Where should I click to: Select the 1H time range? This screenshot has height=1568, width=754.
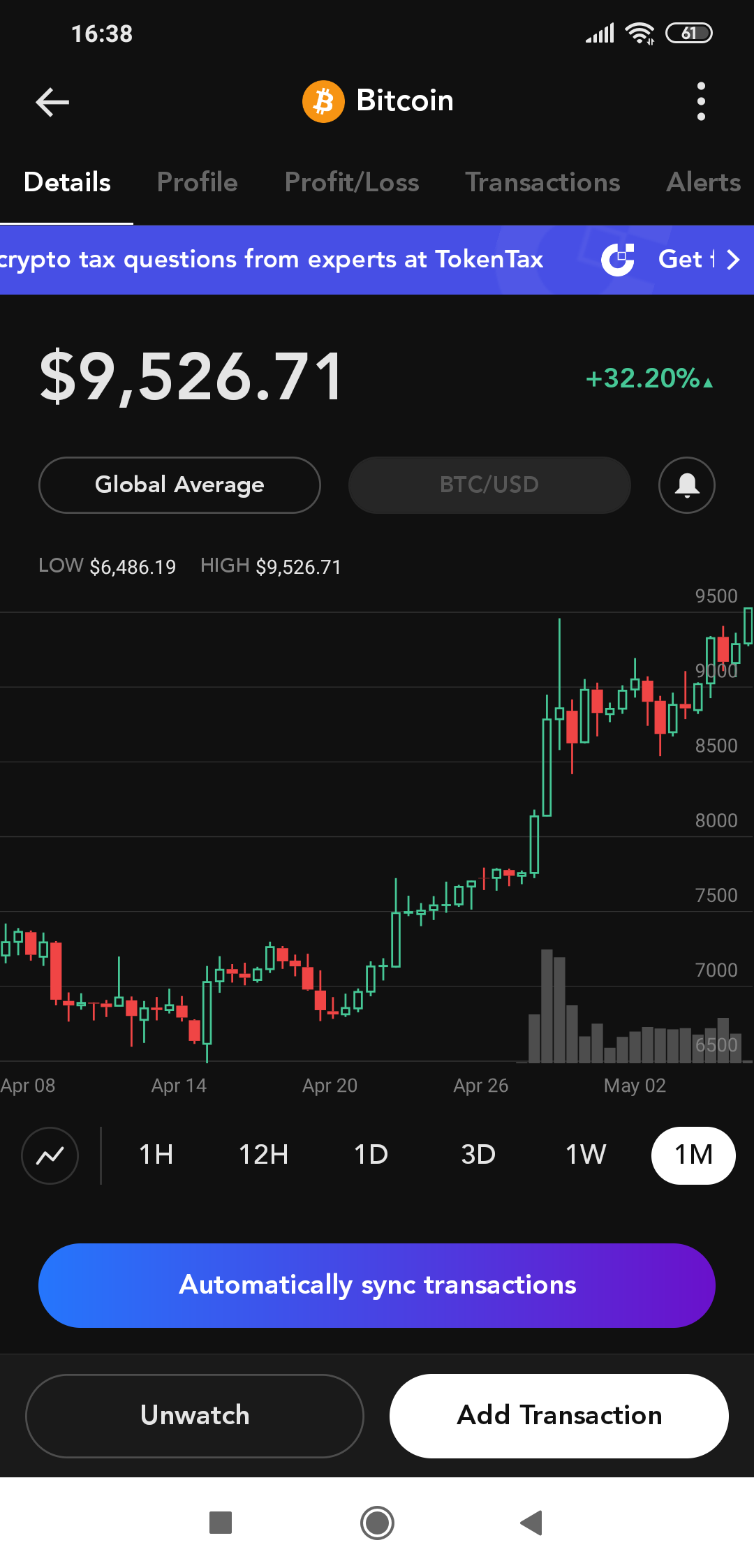(156, 1155)
